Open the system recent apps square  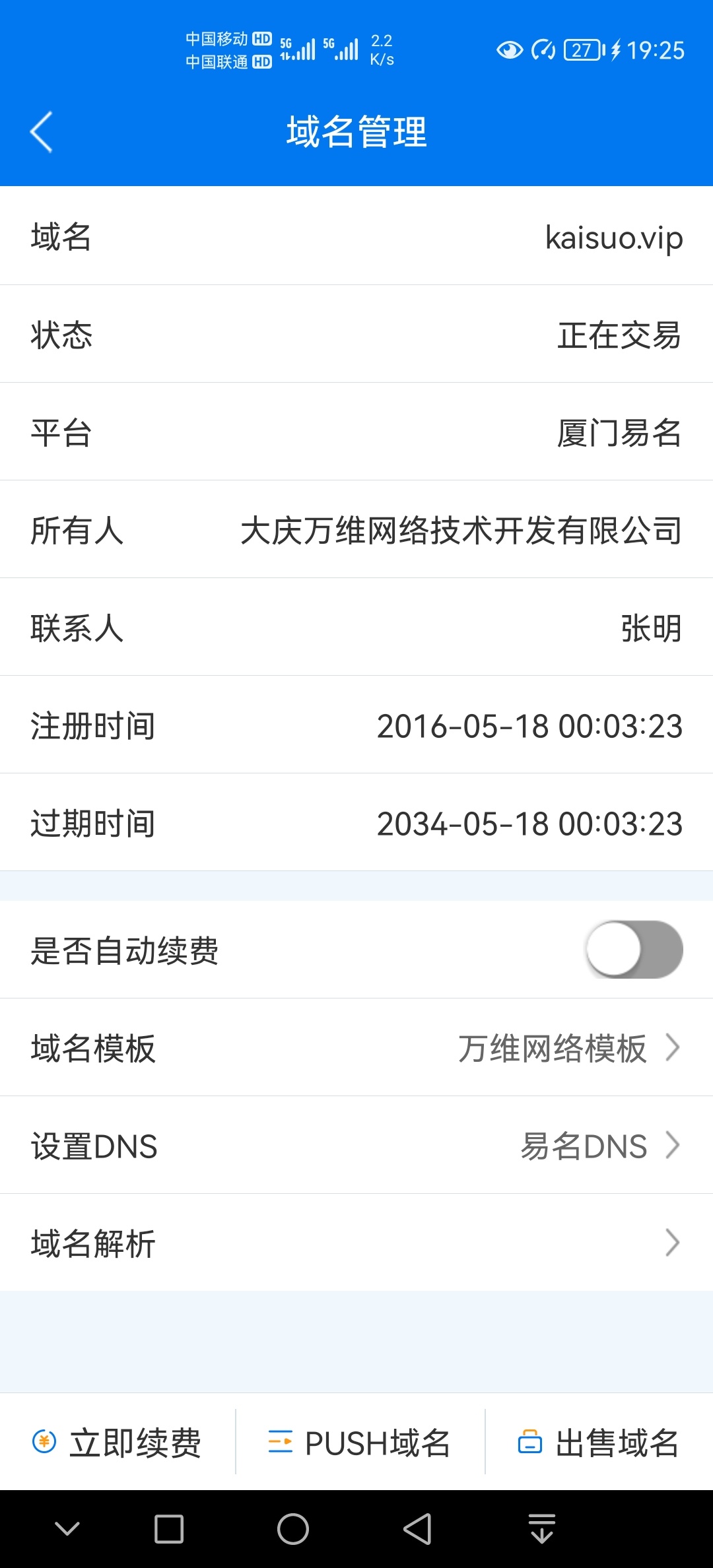coord(169,1529)
